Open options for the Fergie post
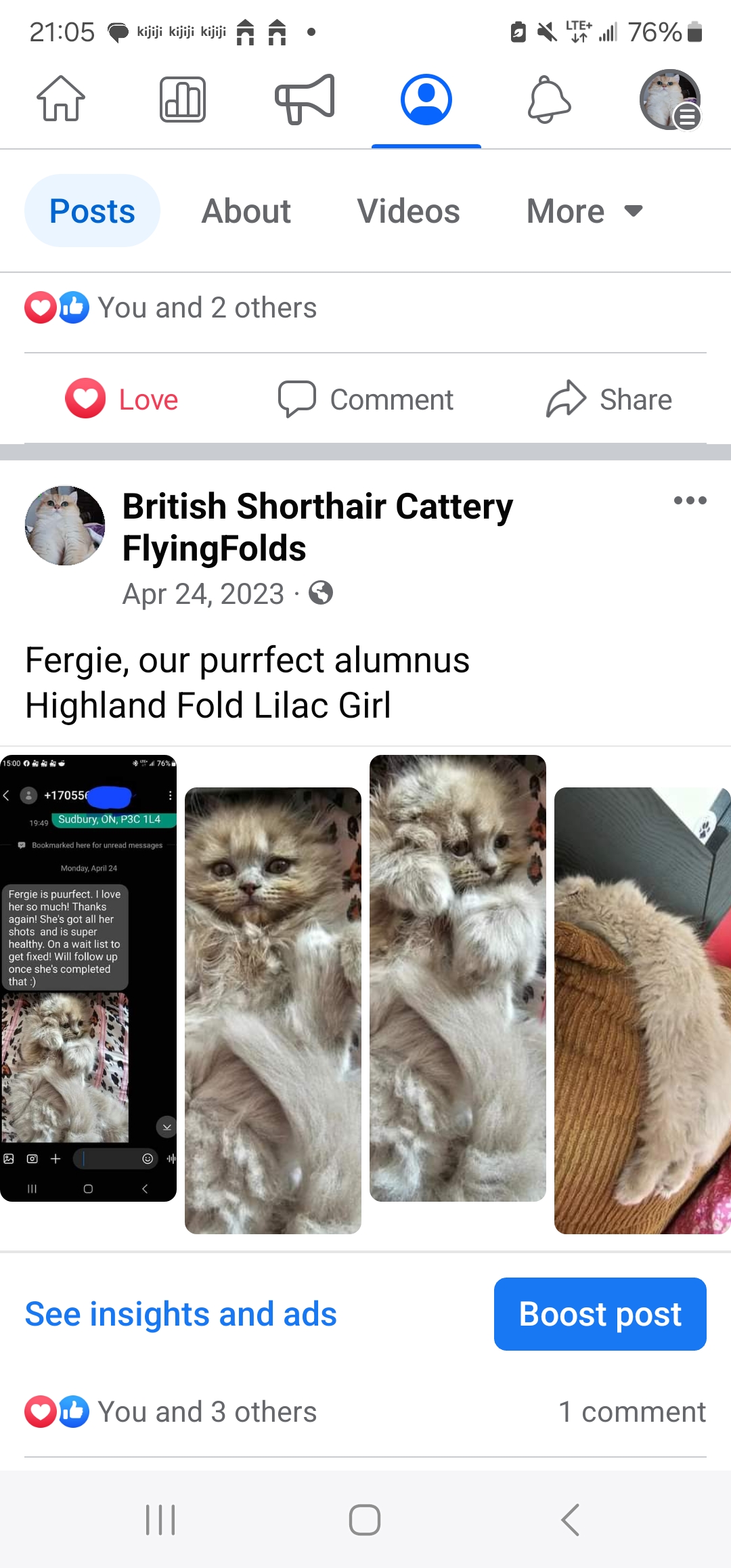731x1568 pixels. 690,501
